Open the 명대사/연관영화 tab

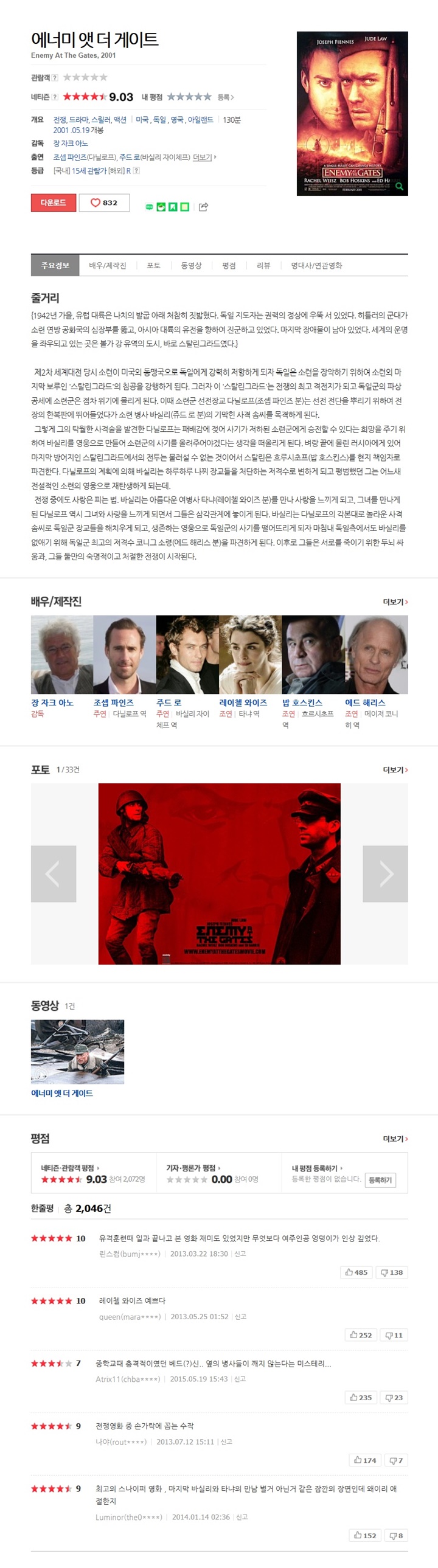point(316,265)
